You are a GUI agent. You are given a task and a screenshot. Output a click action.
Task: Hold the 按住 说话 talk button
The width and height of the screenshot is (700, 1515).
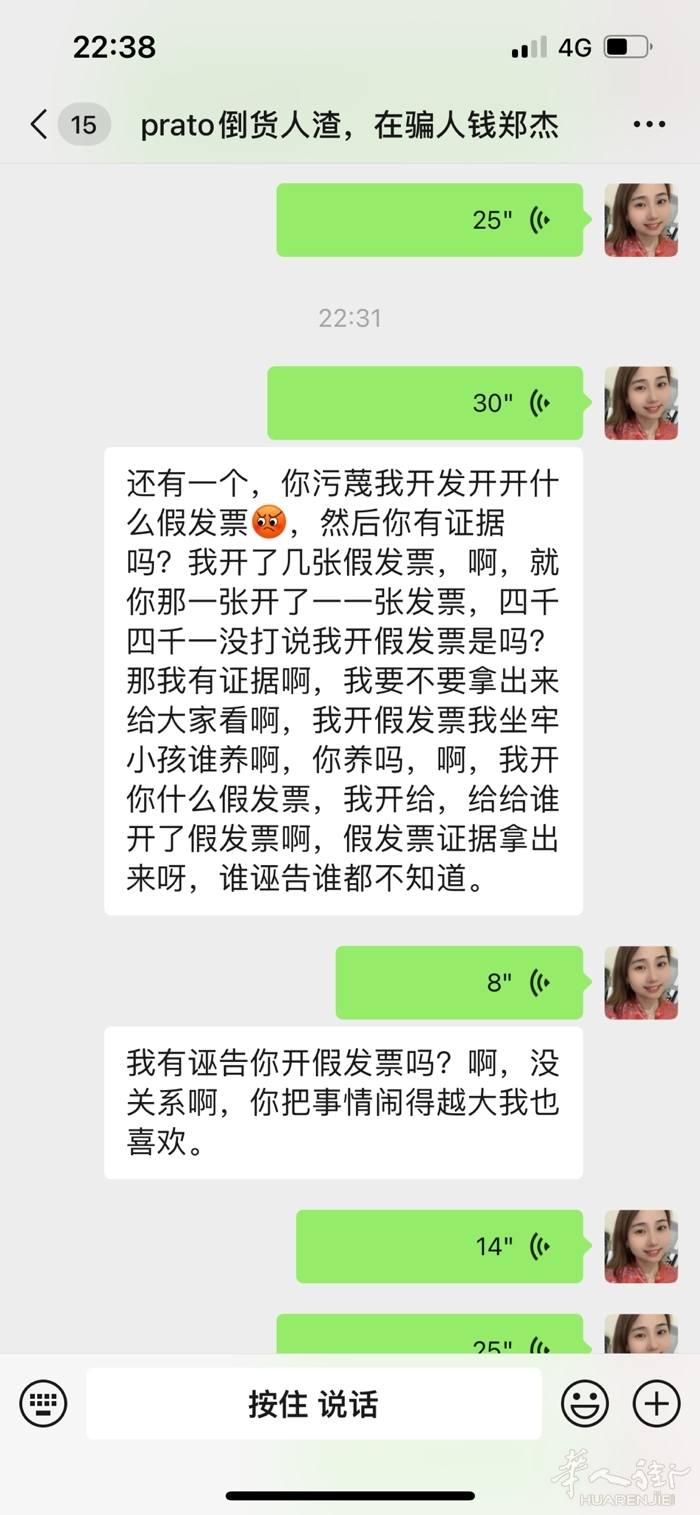coord(313,1403)
